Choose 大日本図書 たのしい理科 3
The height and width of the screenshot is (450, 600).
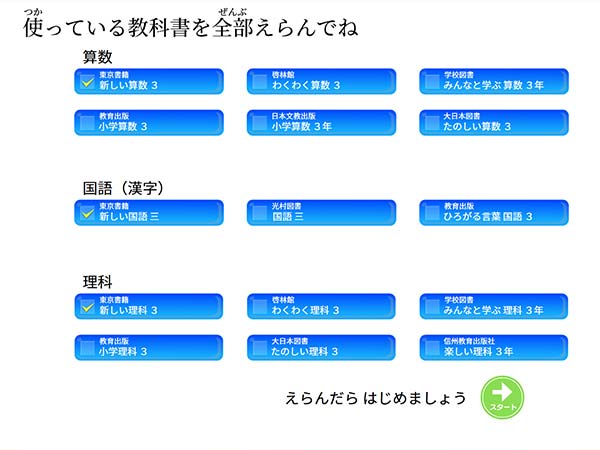click(x=321, y=347)
